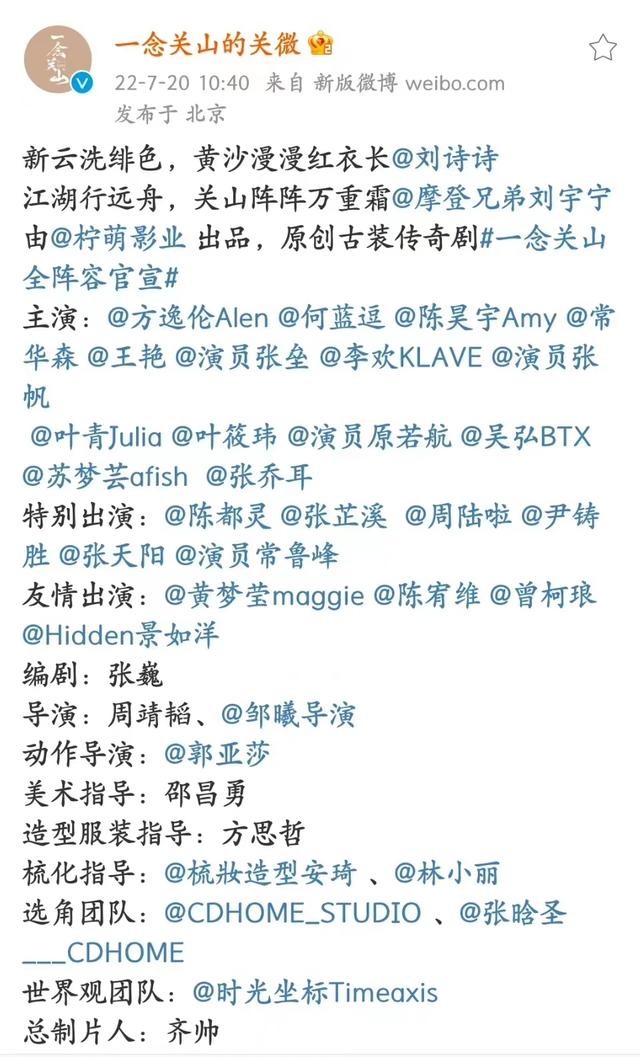Favorite this post with the star icon
Viewport: 640px width, 1057px height.
tap(602, 48)
